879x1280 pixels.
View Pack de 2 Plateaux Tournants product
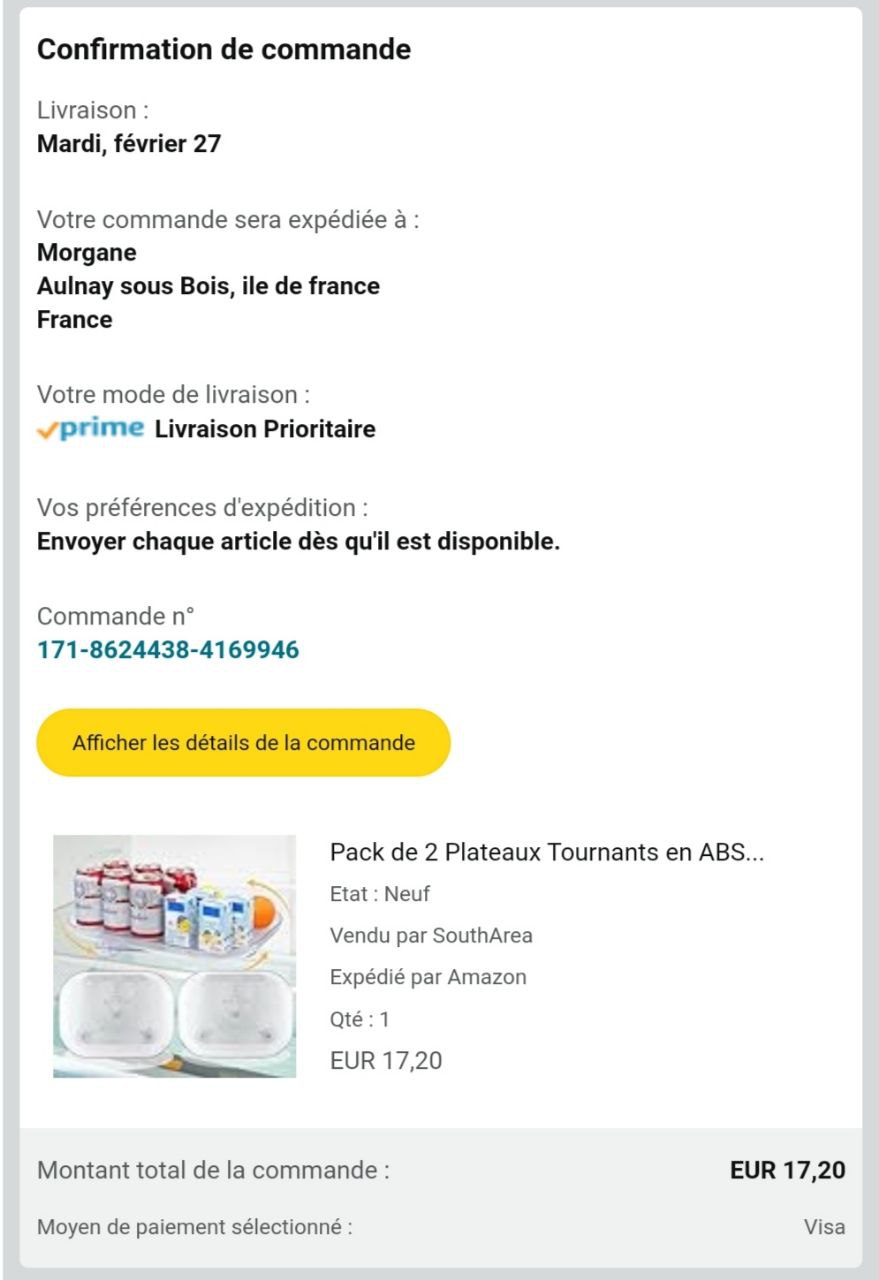point(547,853)
